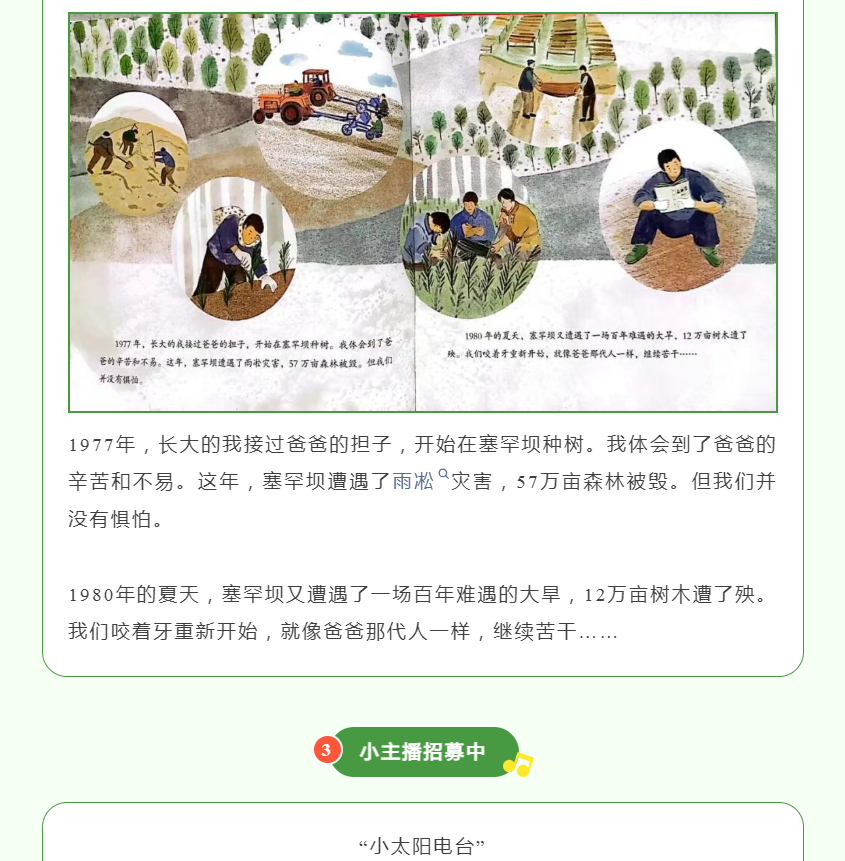
Task: Open the picture-book illustration in full view
Action: point(422,212)
